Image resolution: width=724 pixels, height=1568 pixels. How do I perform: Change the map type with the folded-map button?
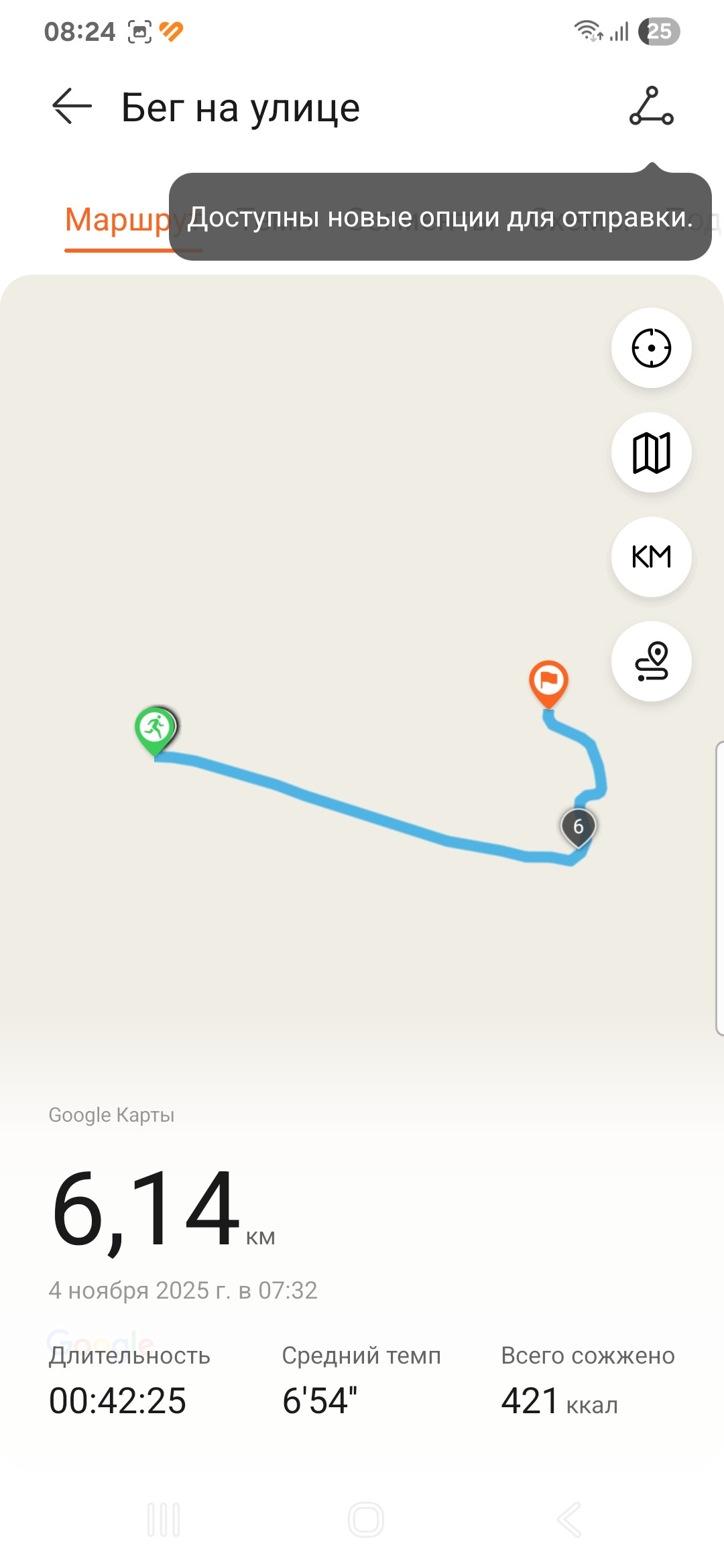pos(652,452)
